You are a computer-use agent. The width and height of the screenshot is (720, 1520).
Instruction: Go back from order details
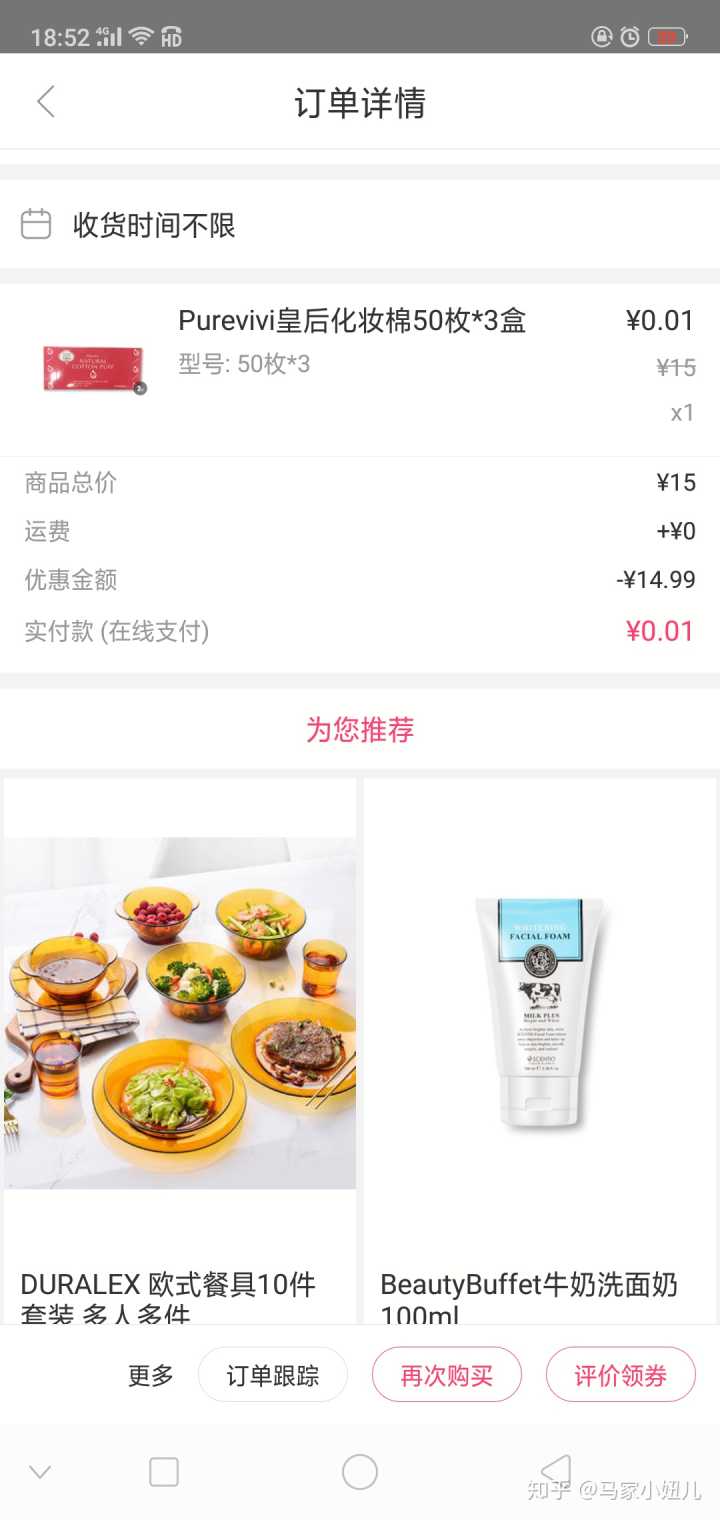[x=45, y=102]
